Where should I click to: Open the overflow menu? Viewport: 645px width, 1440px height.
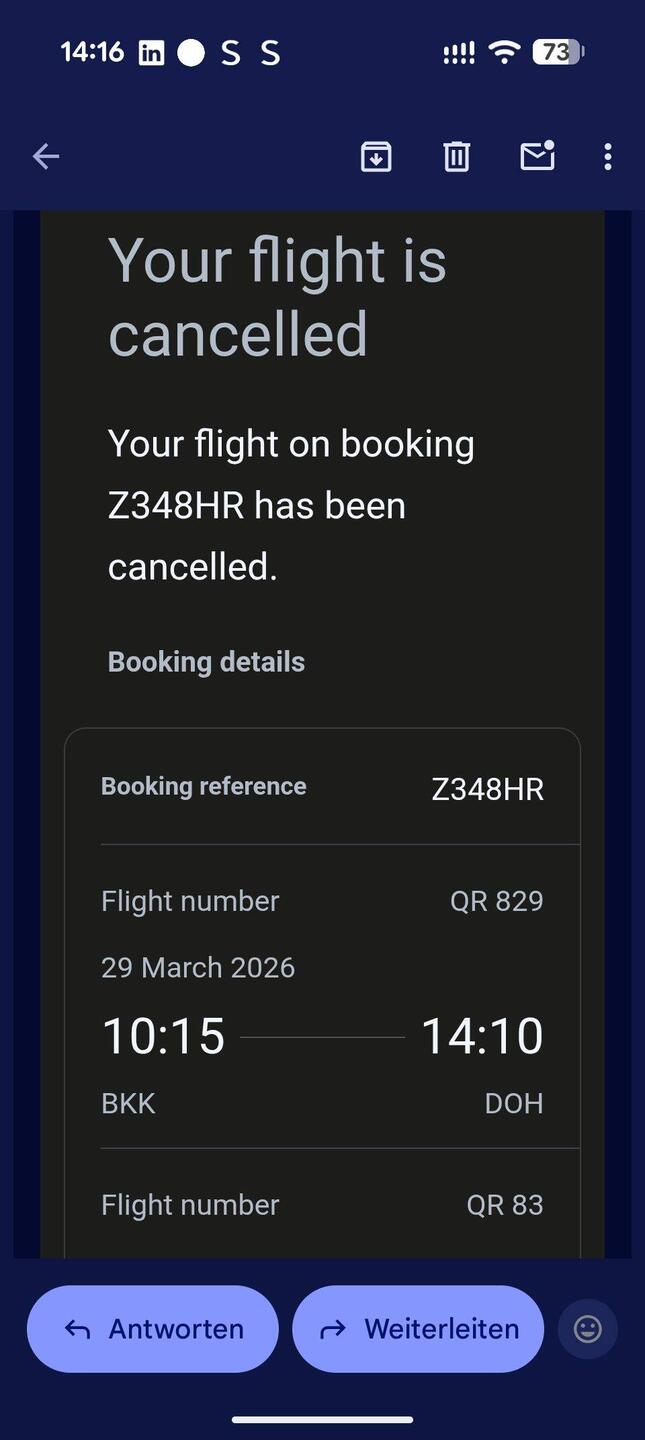(607, 156)
